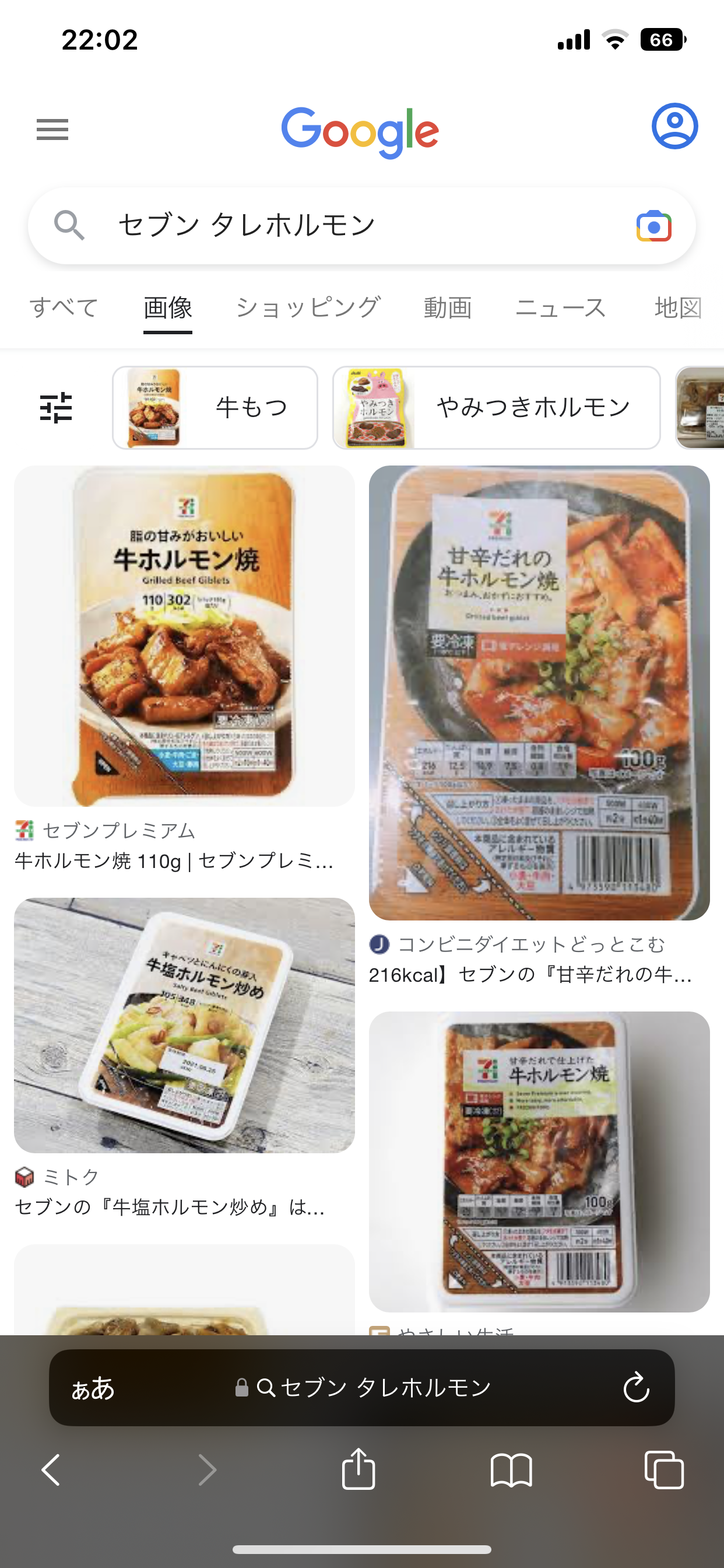The image size is (724, 1568).
Task: Switch to the すべて tab
Action: pyautogui.click(x=64, y=307)
